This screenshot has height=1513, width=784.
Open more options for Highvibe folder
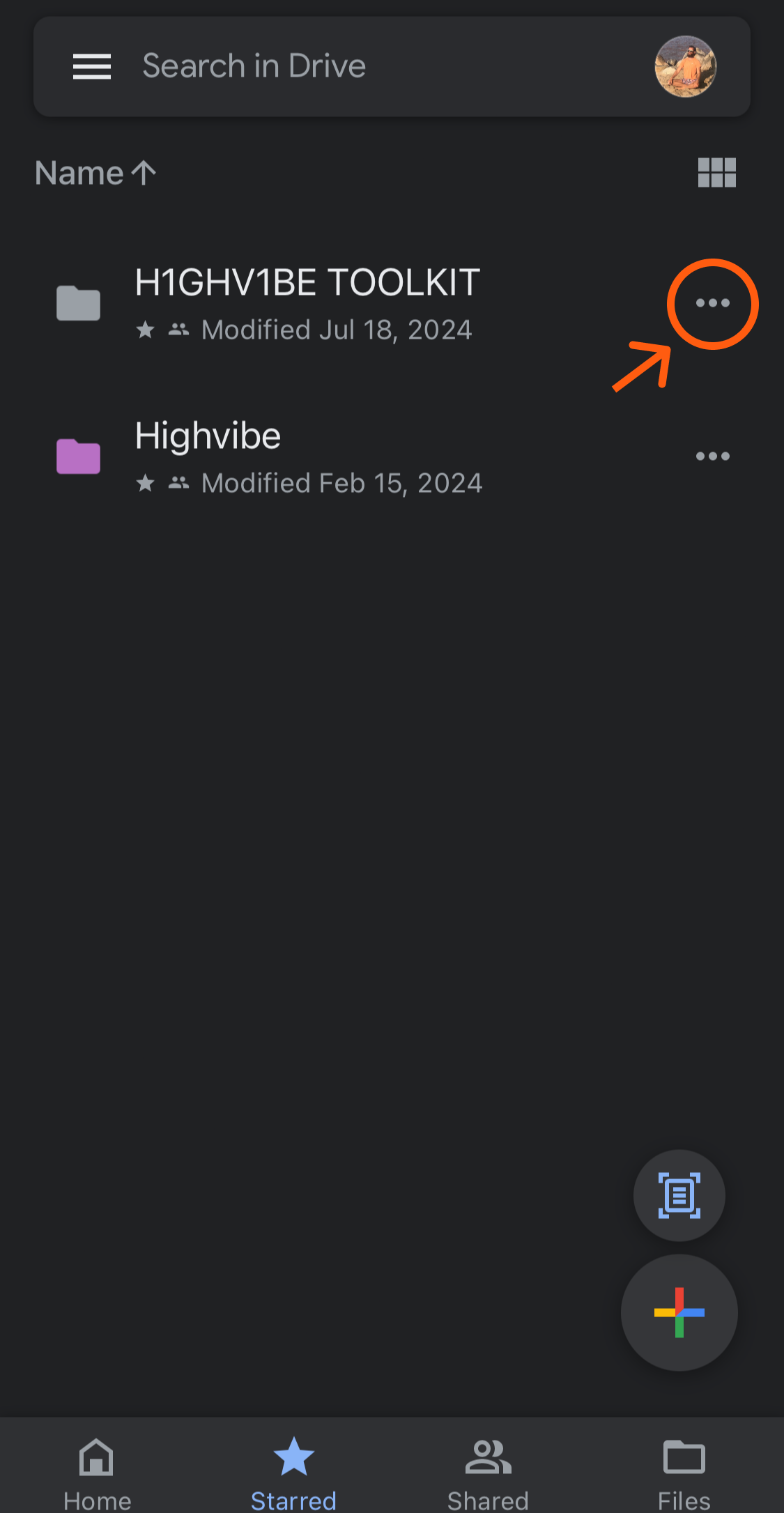712,456
